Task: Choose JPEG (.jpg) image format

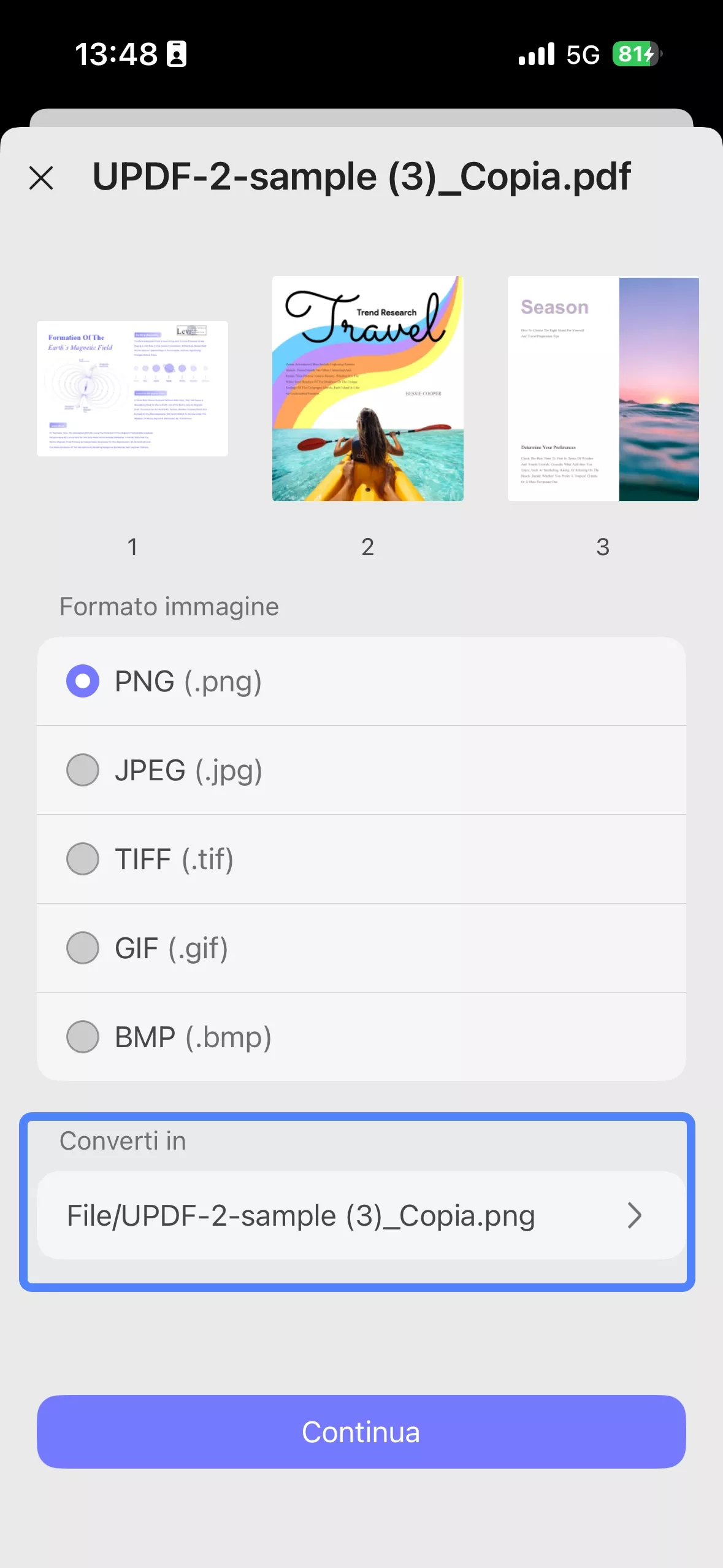Action: click(x=361, y=770)
